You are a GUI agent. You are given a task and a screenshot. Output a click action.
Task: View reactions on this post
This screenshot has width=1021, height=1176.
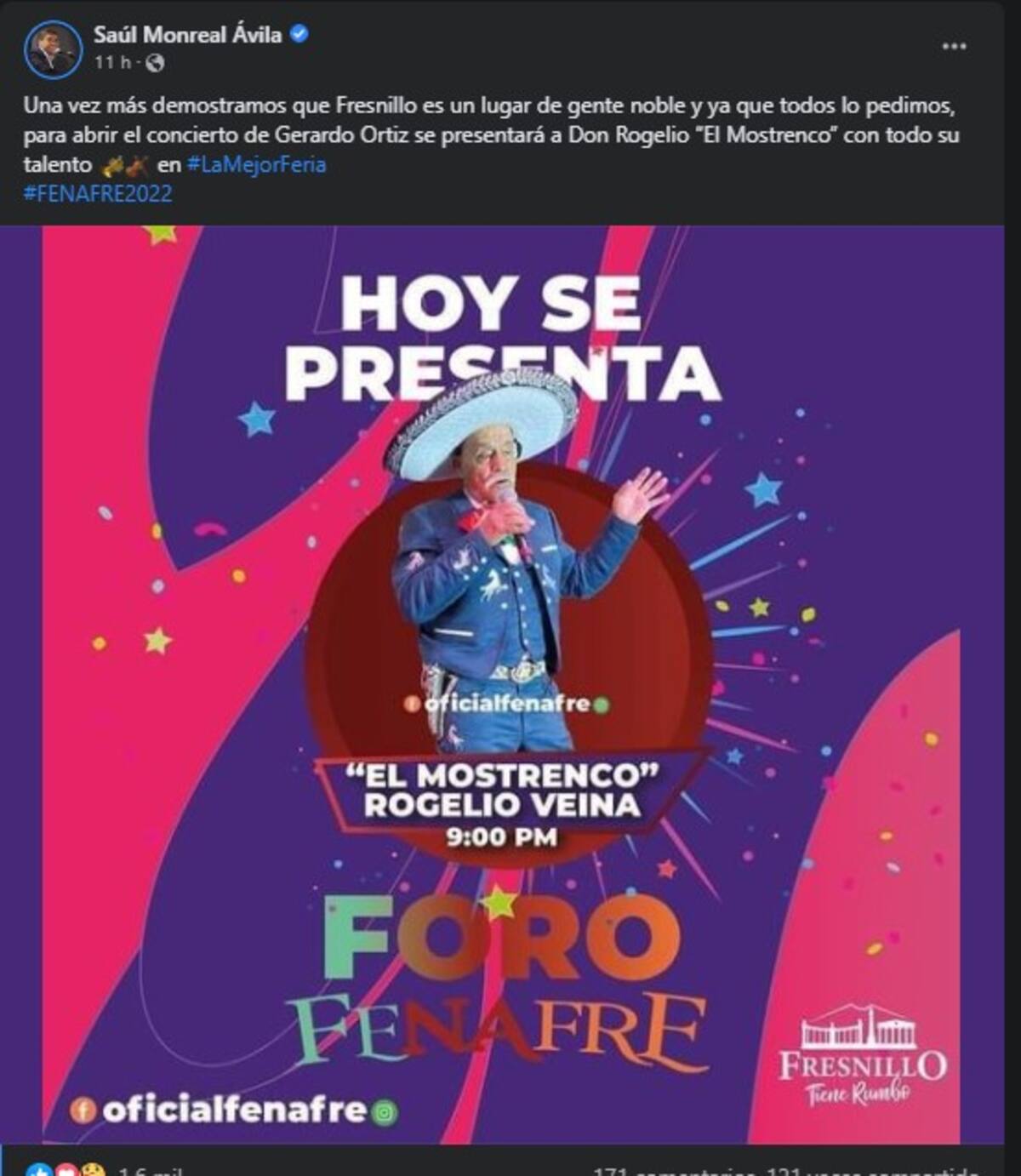click(68, 1170)
